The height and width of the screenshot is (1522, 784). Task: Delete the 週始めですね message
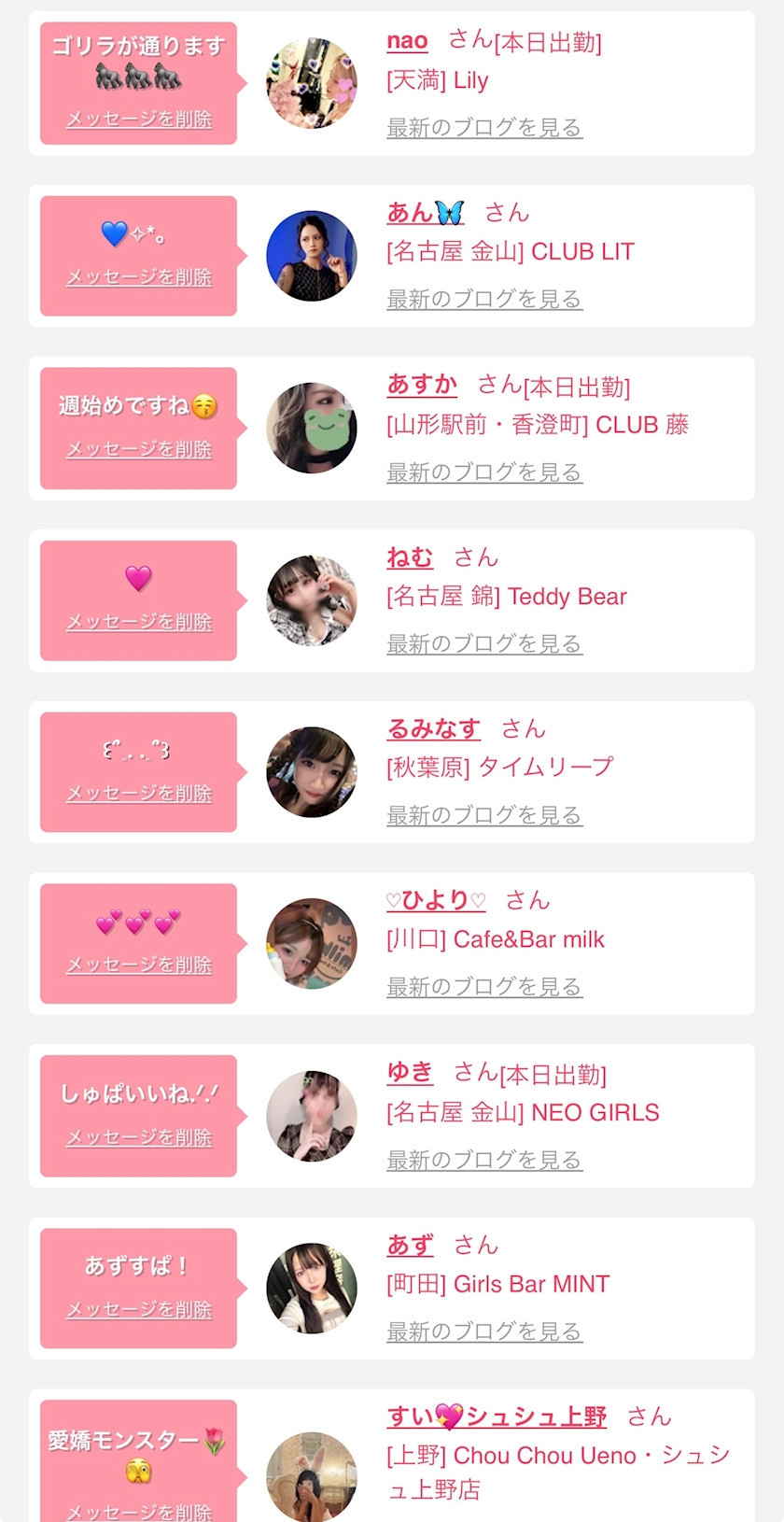point(139,449)
